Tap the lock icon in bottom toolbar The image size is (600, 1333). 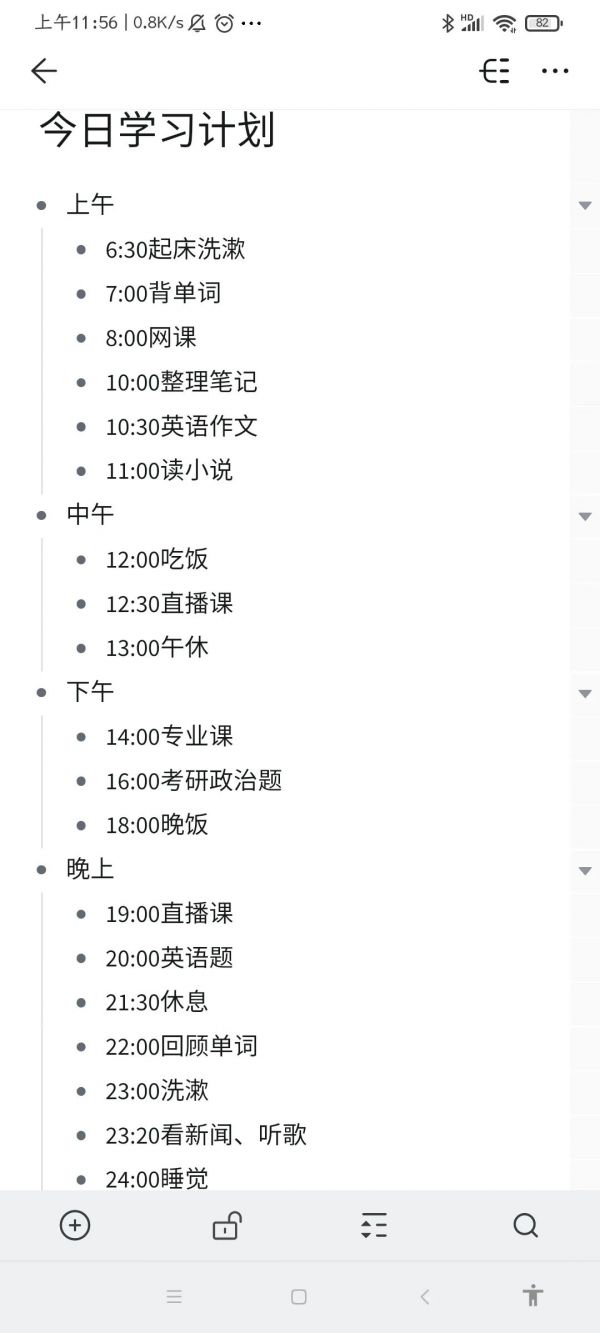pyautogui.click(x=226, y=1225)
